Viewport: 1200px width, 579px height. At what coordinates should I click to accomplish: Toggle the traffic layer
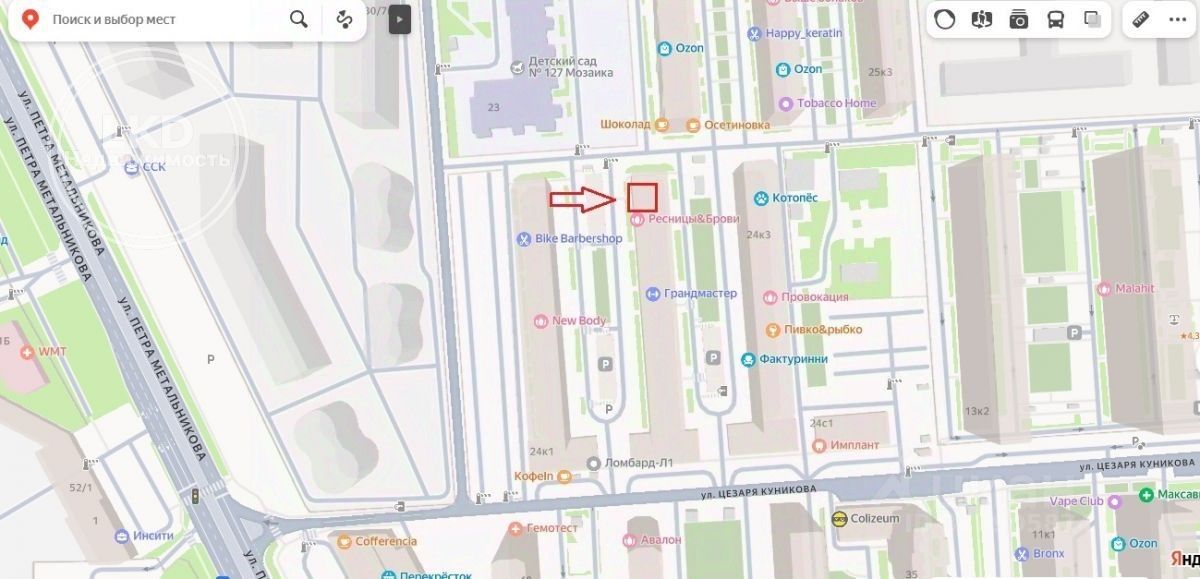945,19
